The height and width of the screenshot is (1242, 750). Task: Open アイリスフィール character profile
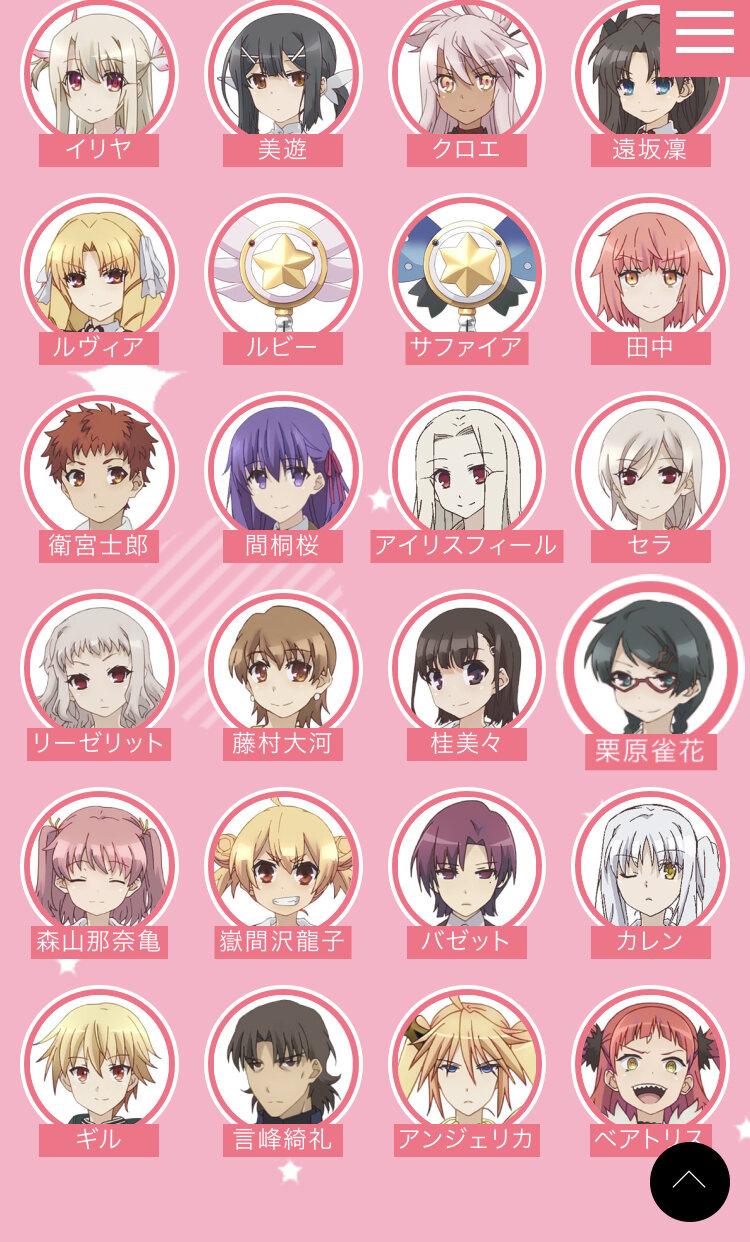(x=467, y=477)
